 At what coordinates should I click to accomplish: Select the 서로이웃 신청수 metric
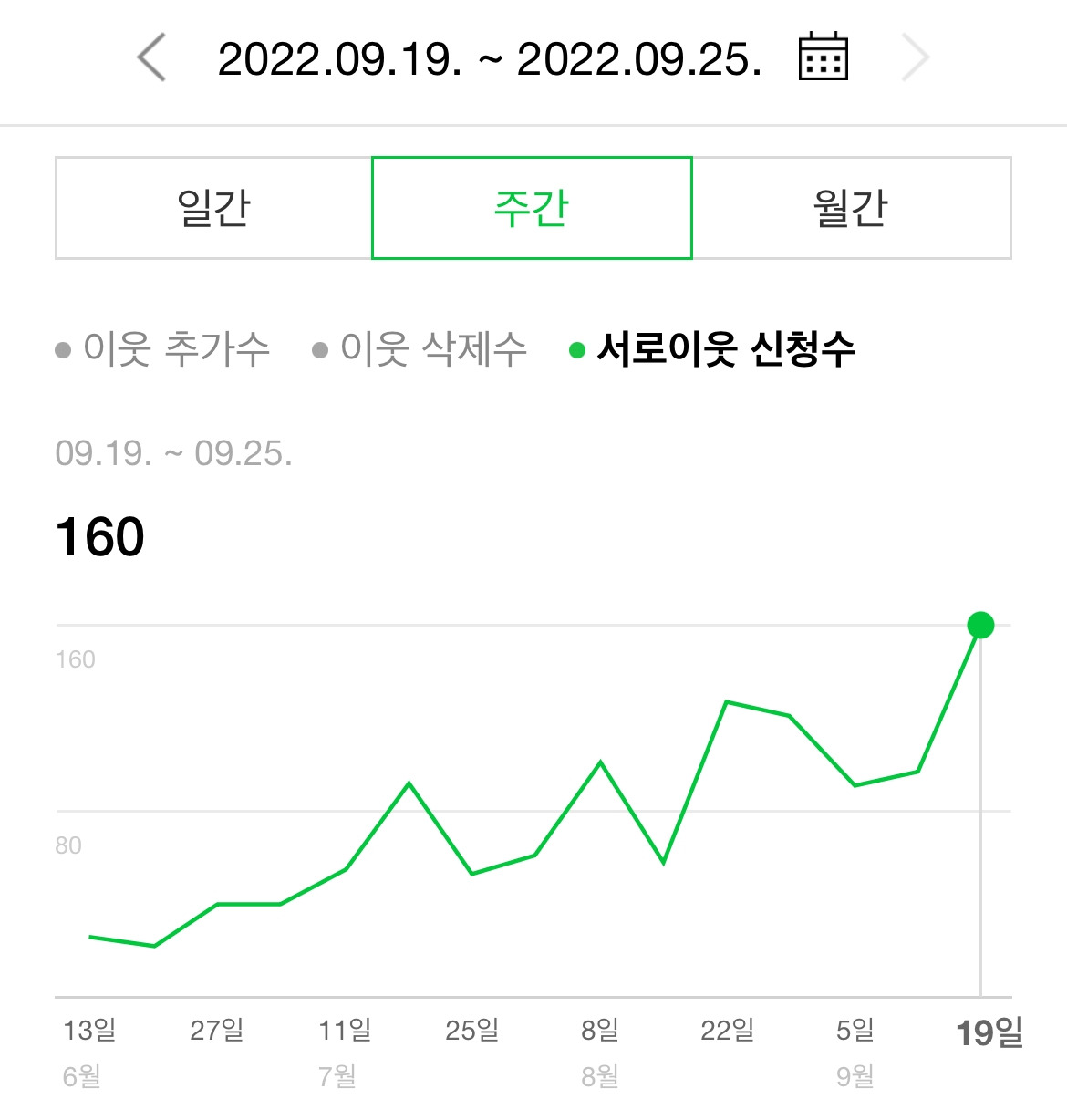point(712,348)
